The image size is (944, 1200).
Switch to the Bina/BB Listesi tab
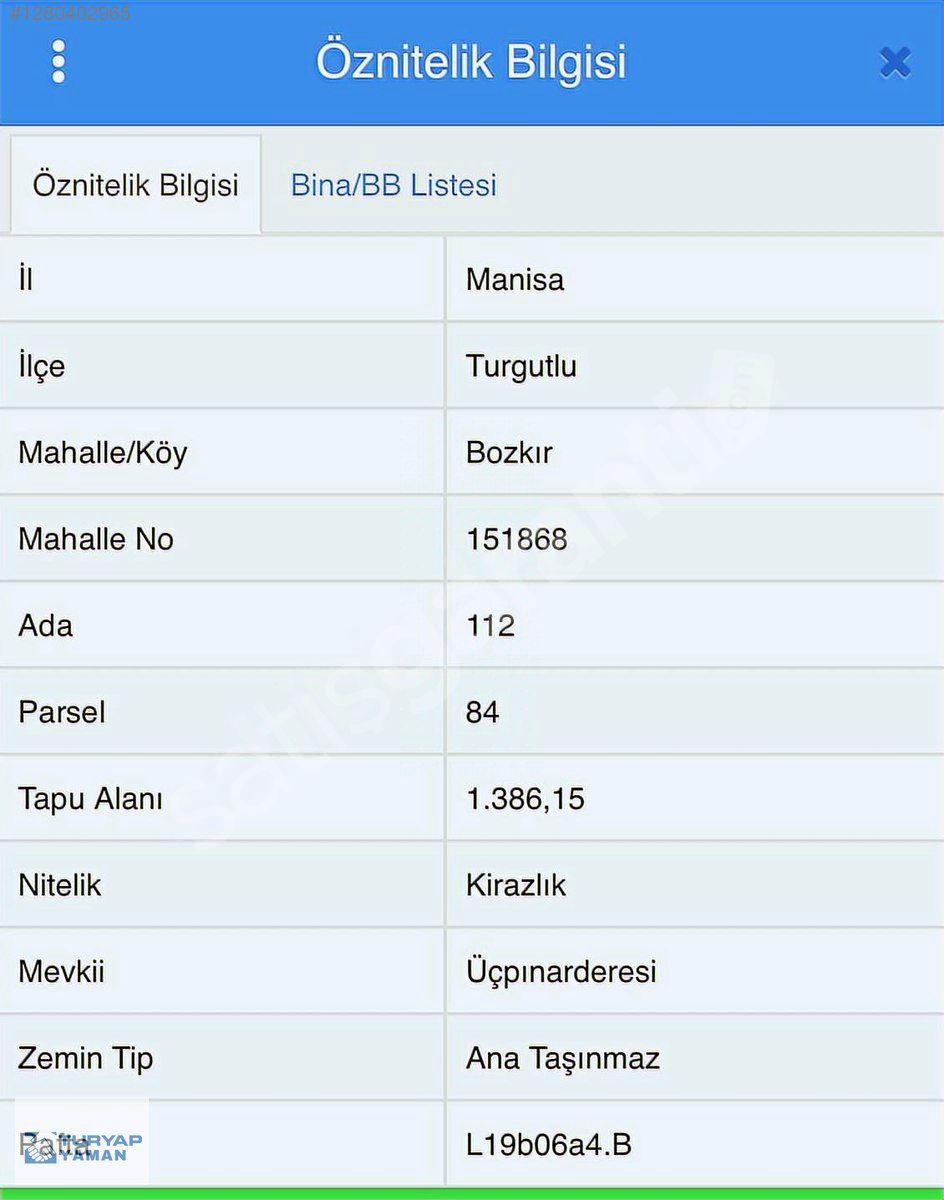[x=393, y=185]
